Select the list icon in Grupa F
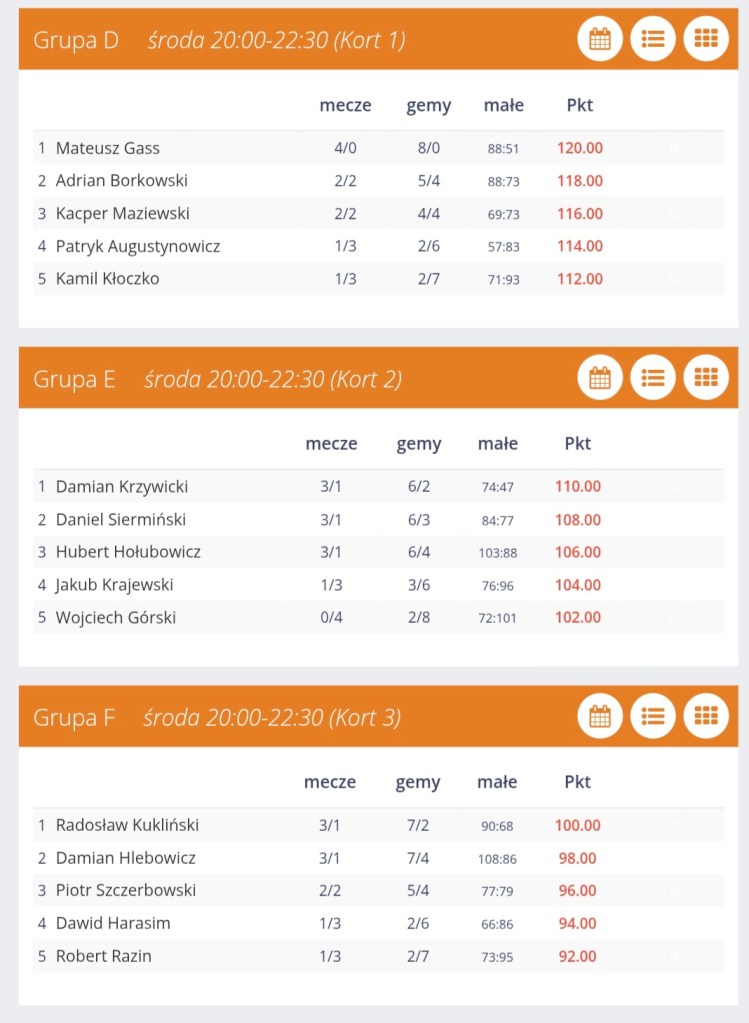Screen dimensions: 749x1023 (x=653, y=716)
